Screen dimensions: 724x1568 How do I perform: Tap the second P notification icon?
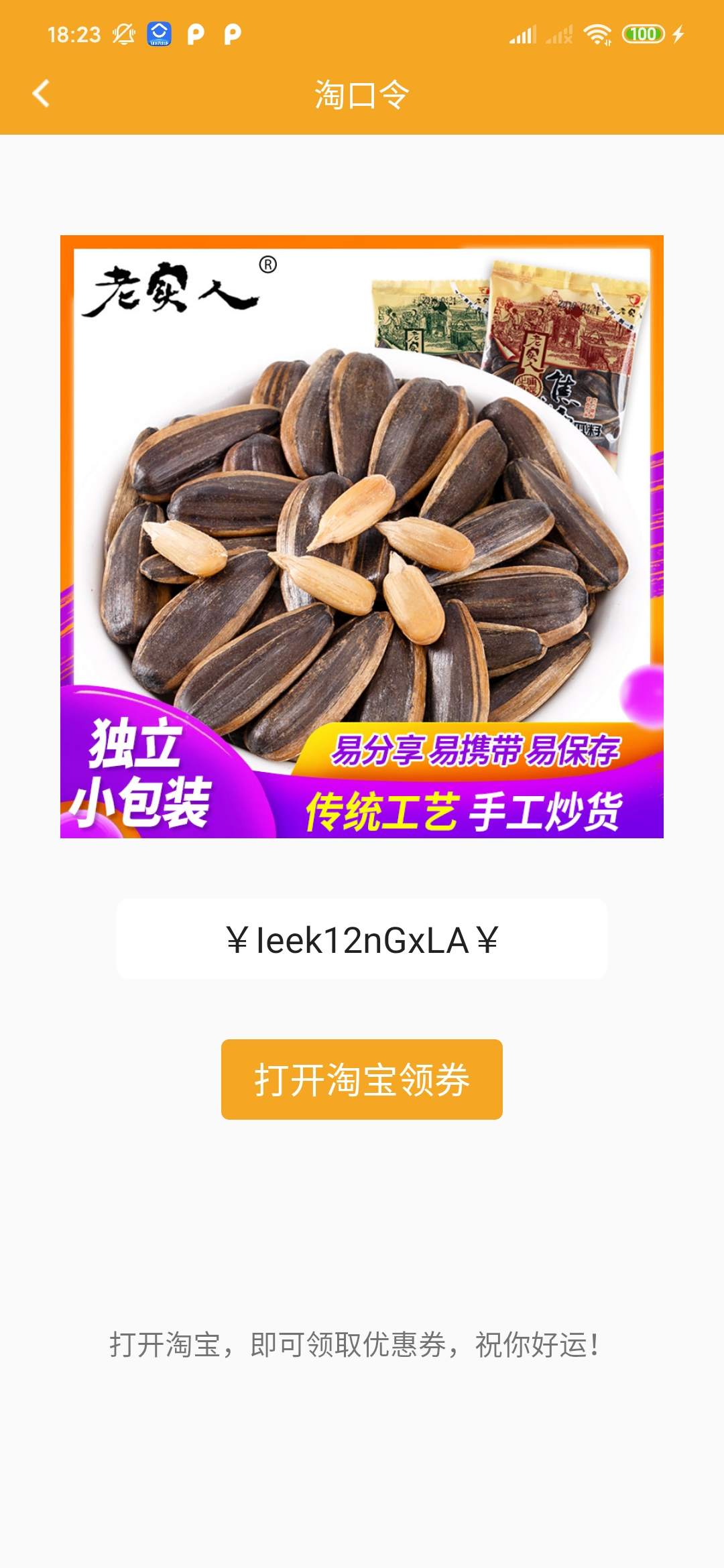pos(231,32)
